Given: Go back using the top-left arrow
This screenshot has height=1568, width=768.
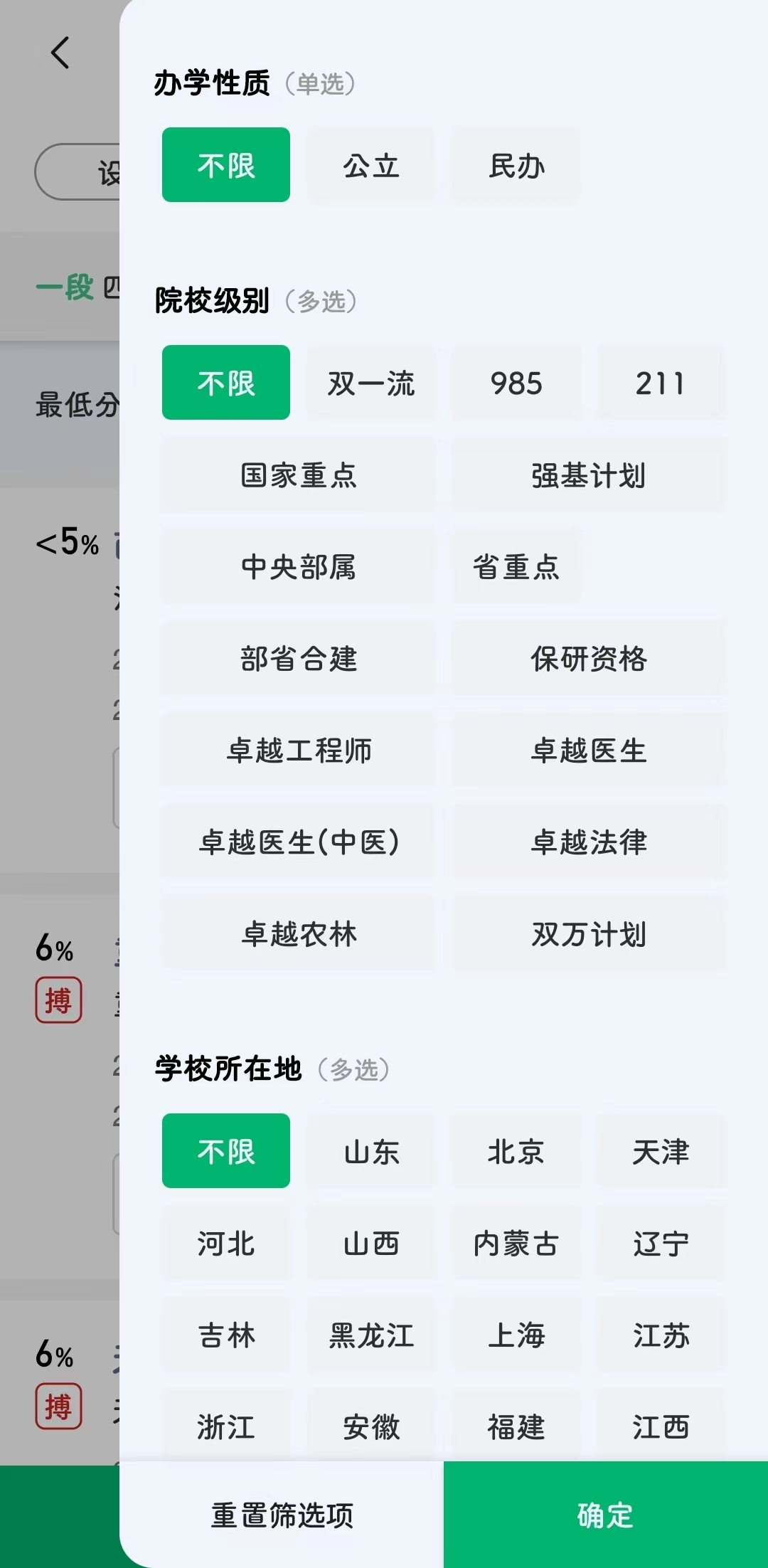Looking at the screenshot, I should click(x=60, y=53).
